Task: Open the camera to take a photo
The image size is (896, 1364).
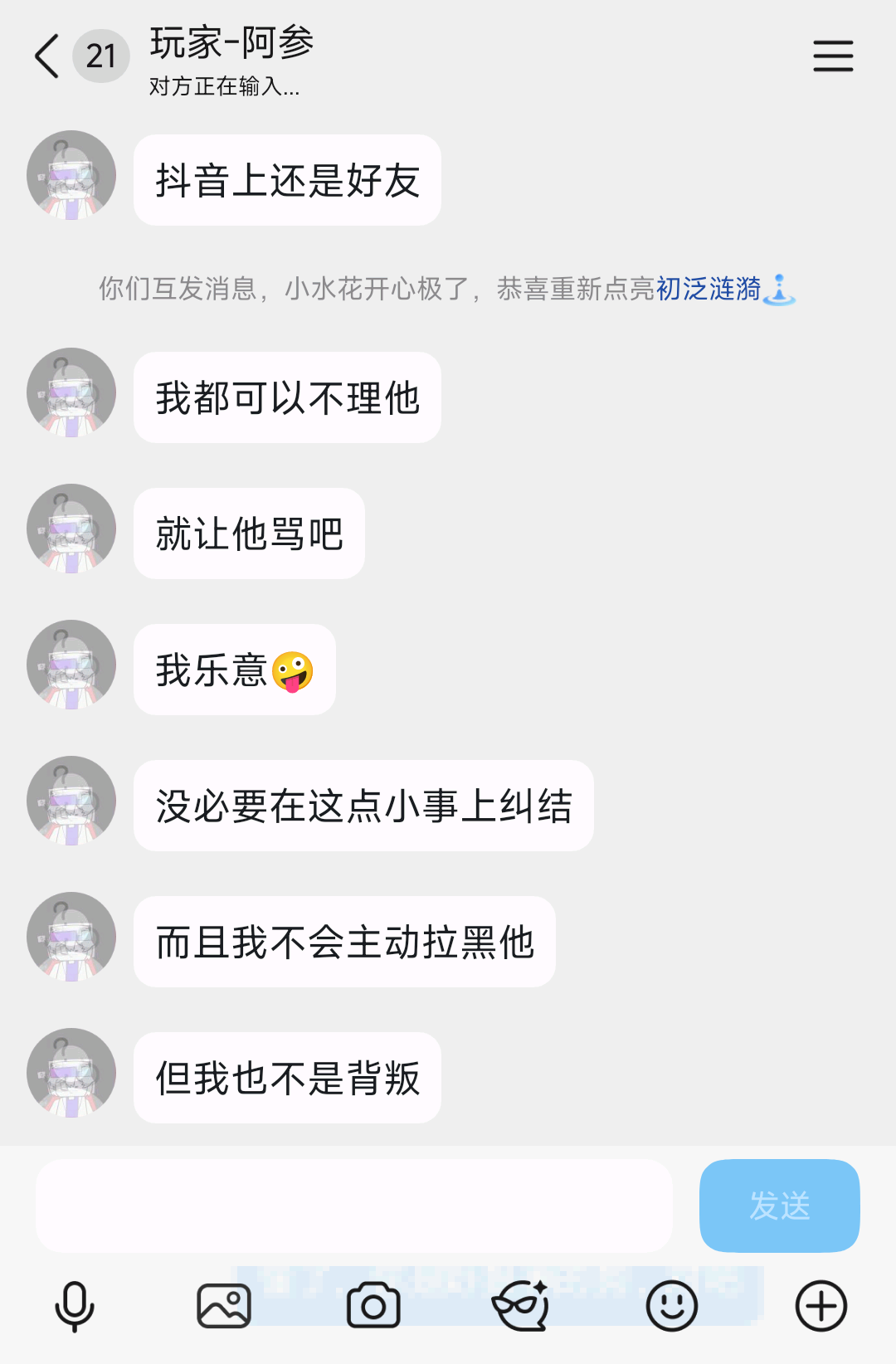Action: point(373,1306)
